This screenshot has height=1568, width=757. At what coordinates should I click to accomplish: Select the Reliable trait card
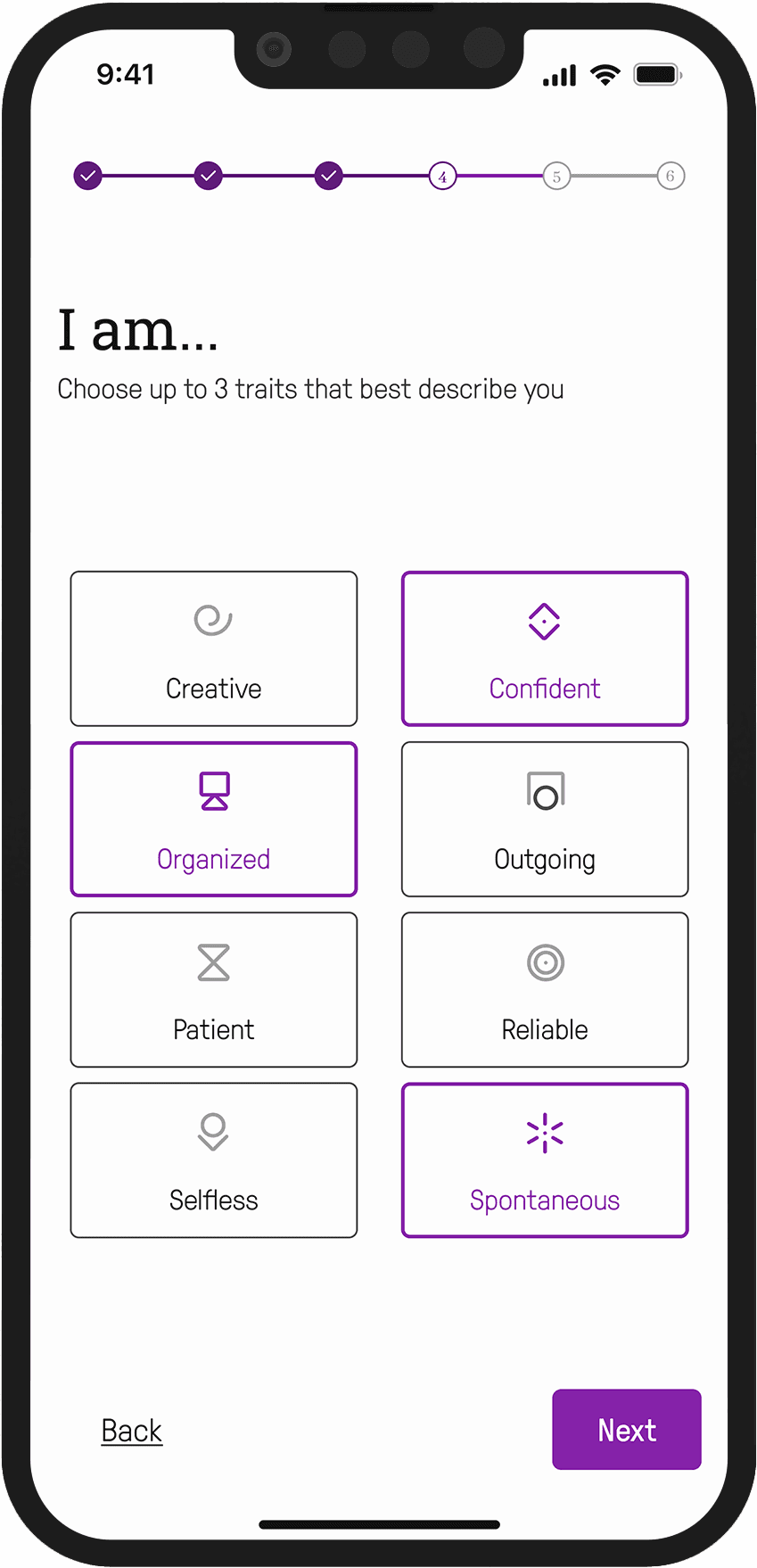coord(545,989)
